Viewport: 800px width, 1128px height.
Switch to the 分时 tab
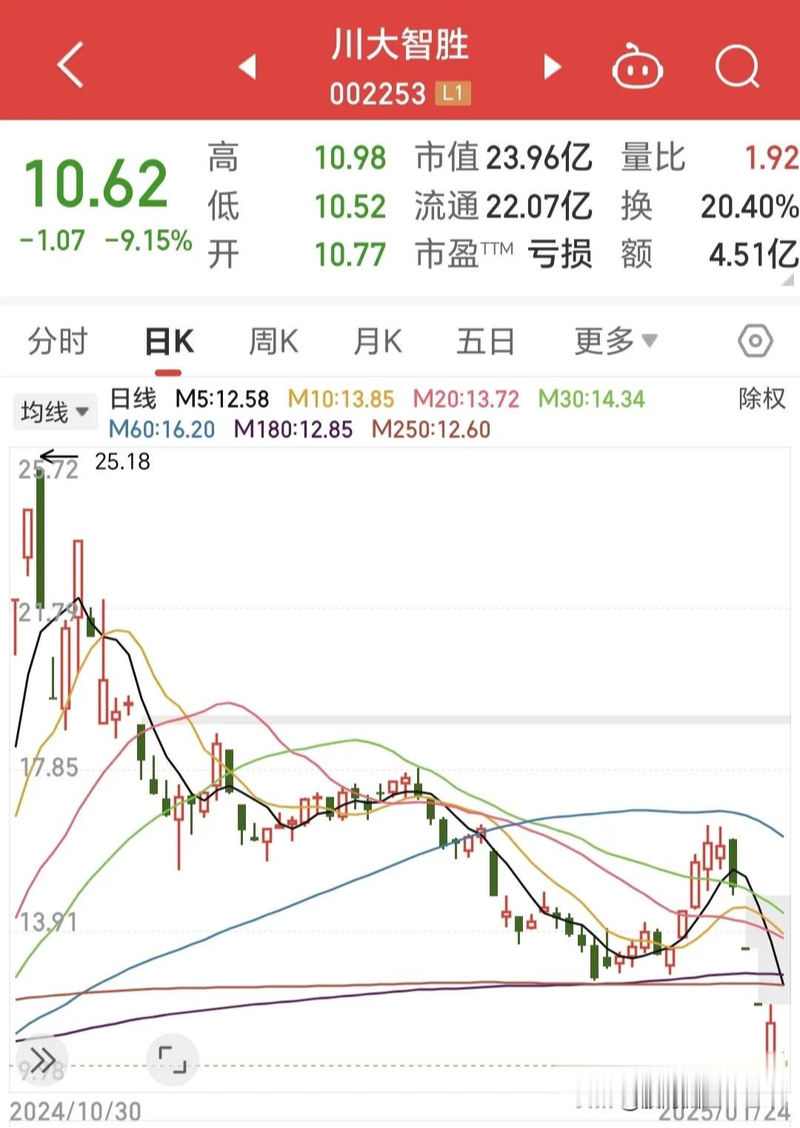click(x=58, y=342)
